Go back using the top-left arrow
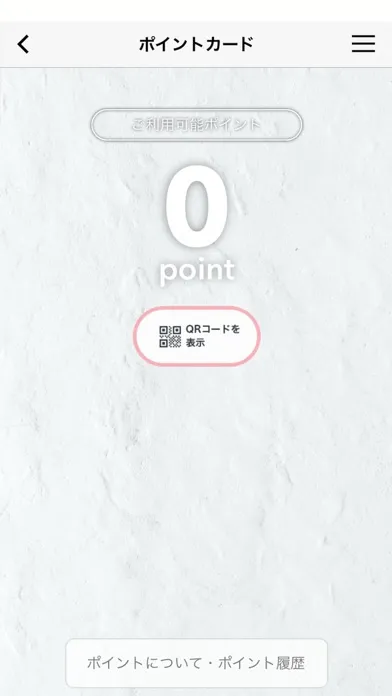Screen dimensions: 392x696 [x=24, y=44]
